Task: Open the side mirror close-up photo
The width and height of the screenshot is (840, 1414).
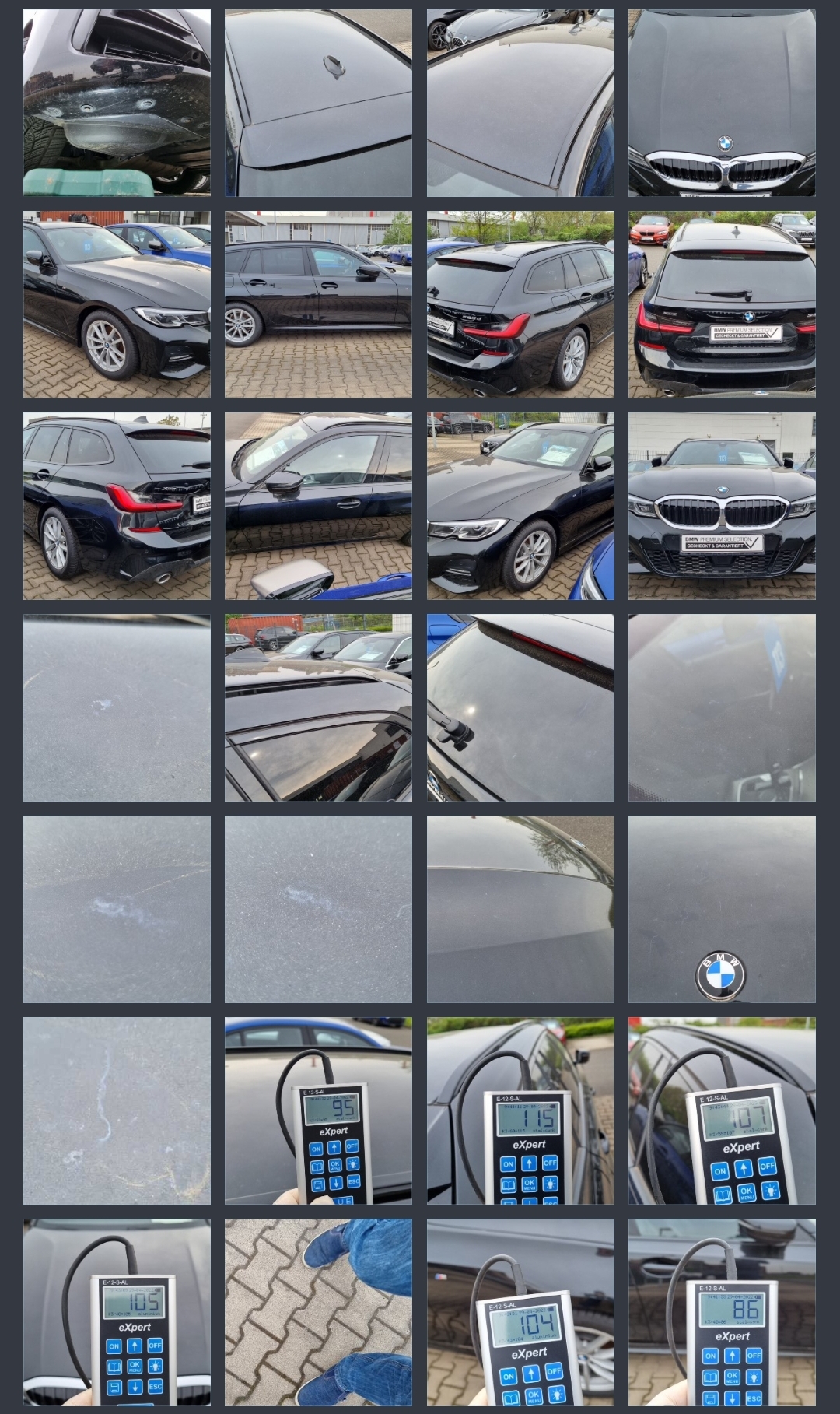Action: tap(318, 506)
